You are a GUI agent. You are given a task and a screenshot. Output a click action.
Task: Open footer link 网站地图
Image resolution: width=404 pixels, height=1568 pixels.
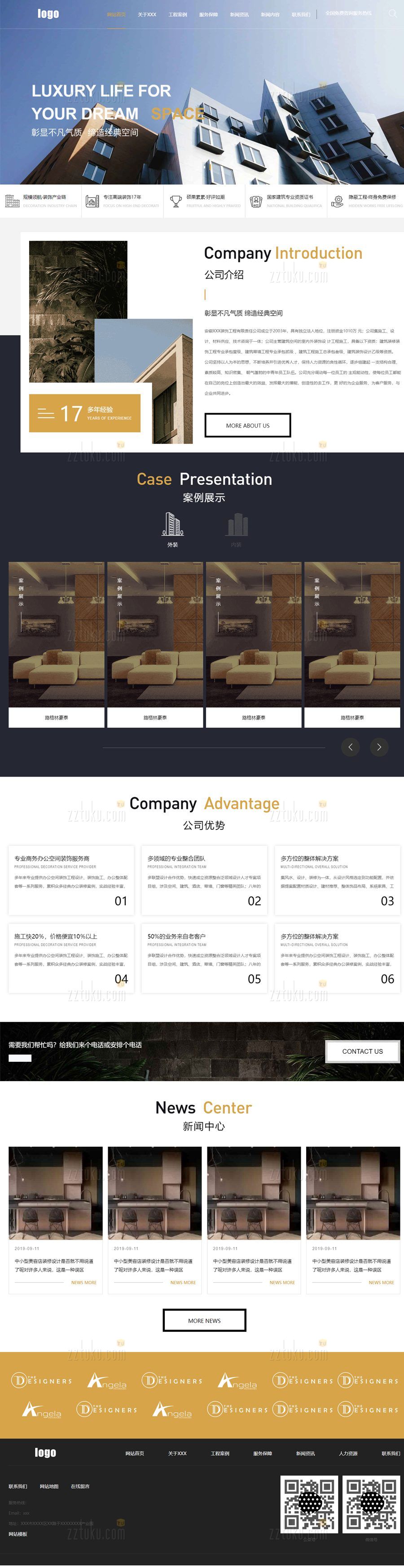coord(49,1486)
